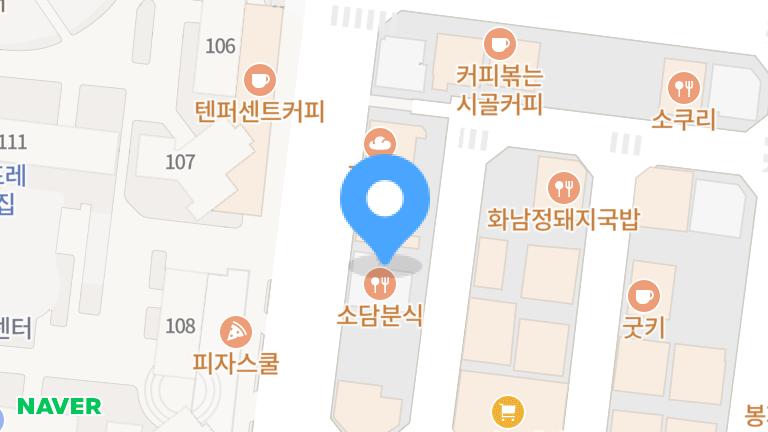Open the 화남정돼지국밥 restaurant marker
768x432 pixels.
(563, 186)
